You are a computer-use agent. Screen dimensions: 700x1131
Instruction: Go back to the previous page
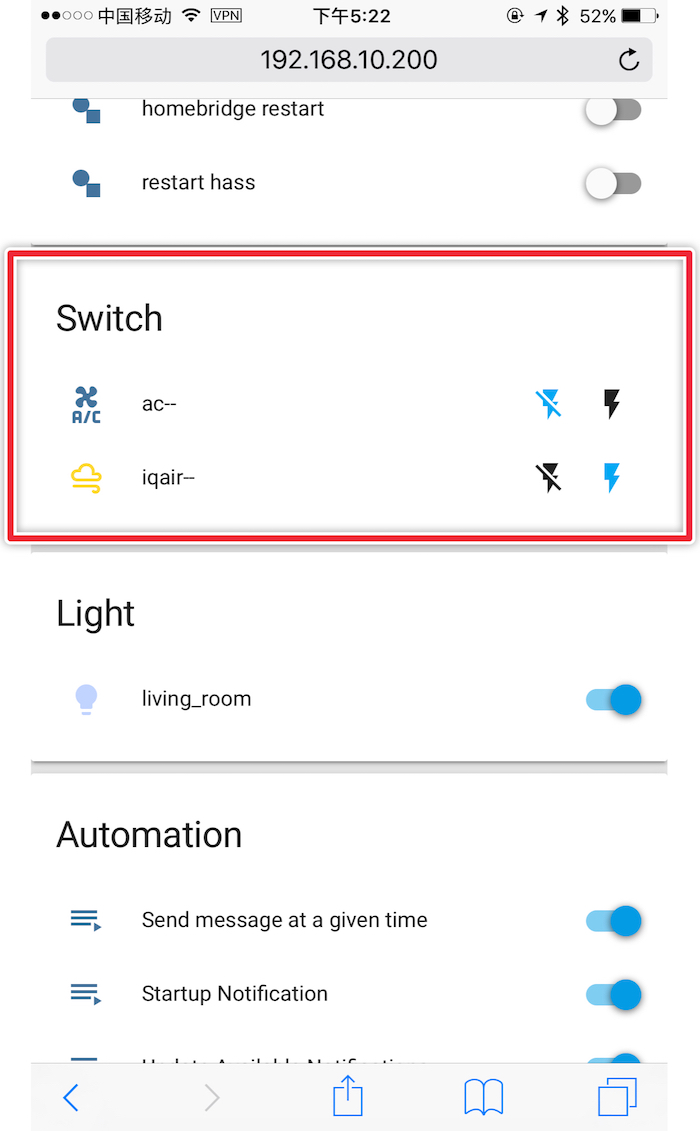tap(71, 1098)
